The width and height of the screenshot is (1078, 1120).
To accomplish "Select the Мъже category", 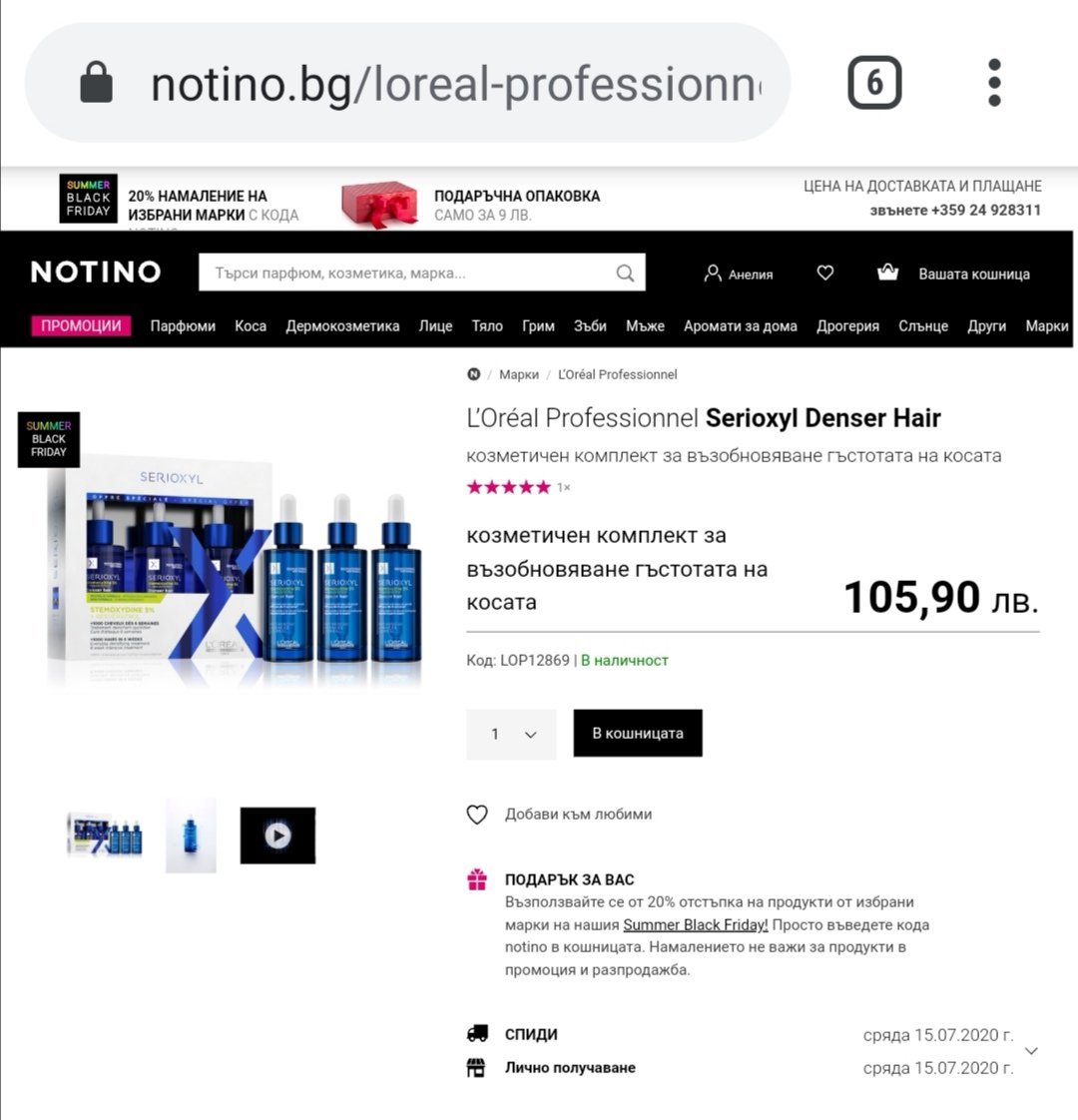I will point(645,325).
